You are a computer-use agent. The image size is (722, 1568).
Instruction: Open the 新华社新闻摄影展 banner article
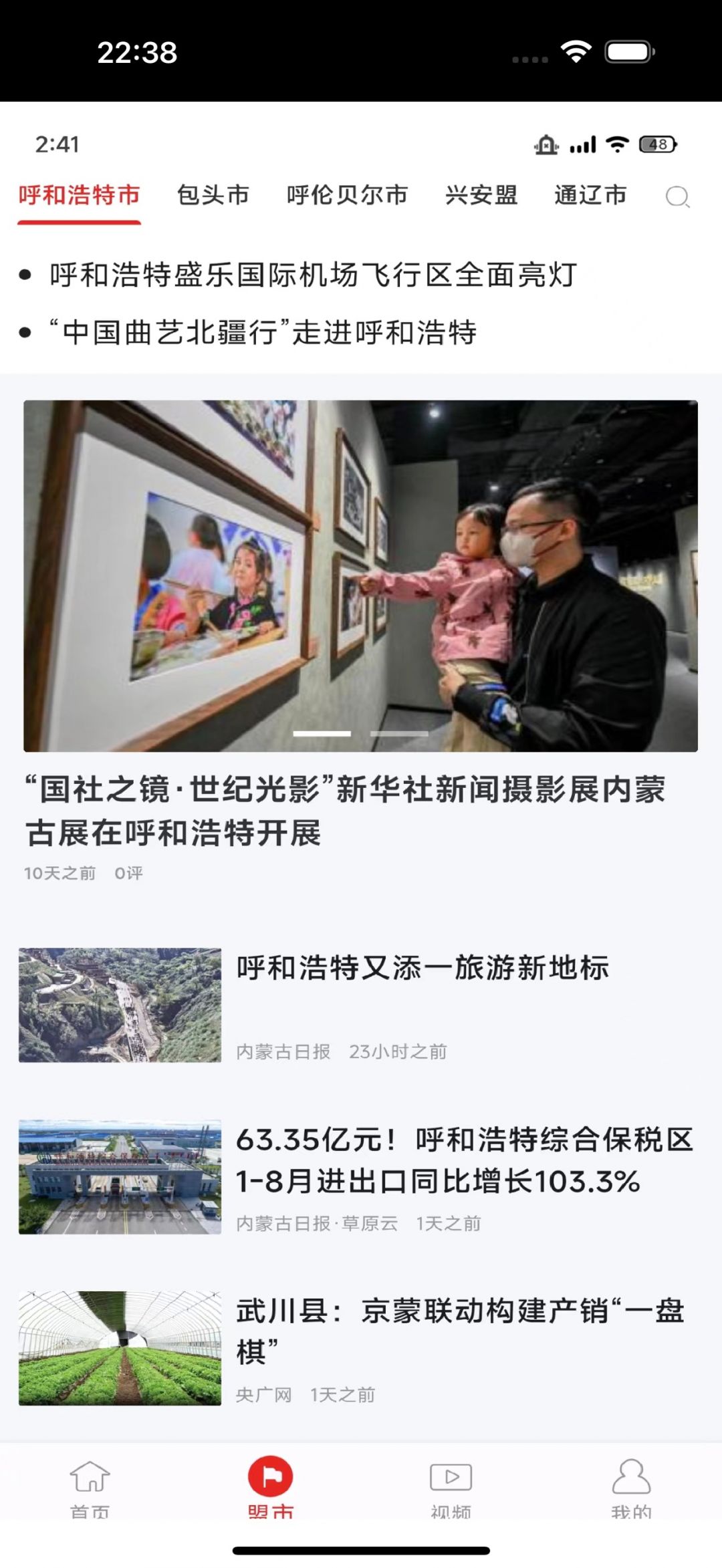[360, 575]
